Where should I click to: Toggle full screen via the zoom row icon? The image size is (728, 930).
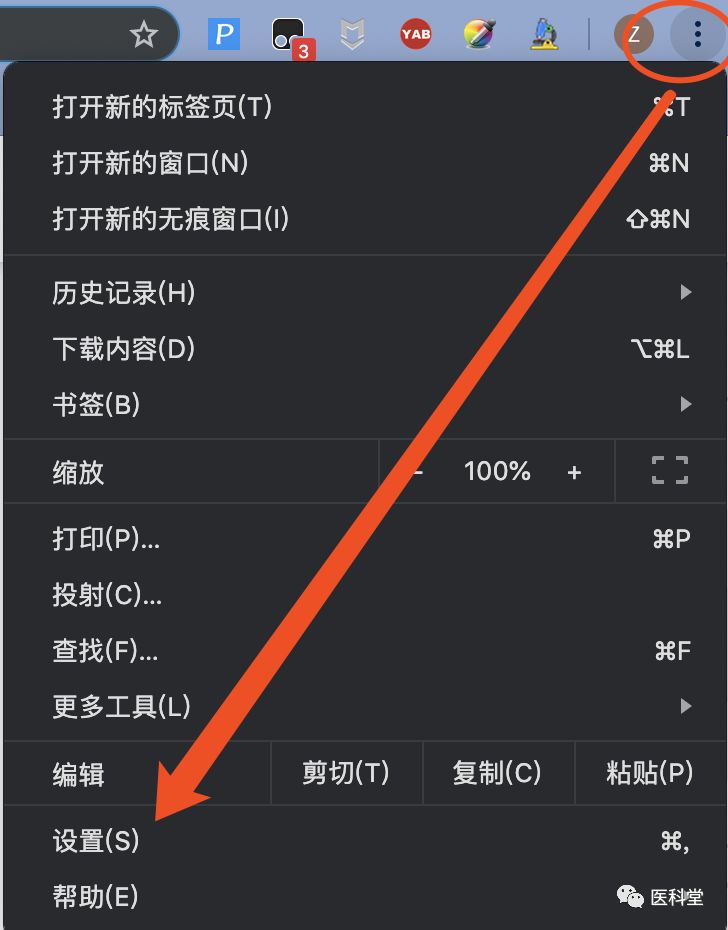669,470
